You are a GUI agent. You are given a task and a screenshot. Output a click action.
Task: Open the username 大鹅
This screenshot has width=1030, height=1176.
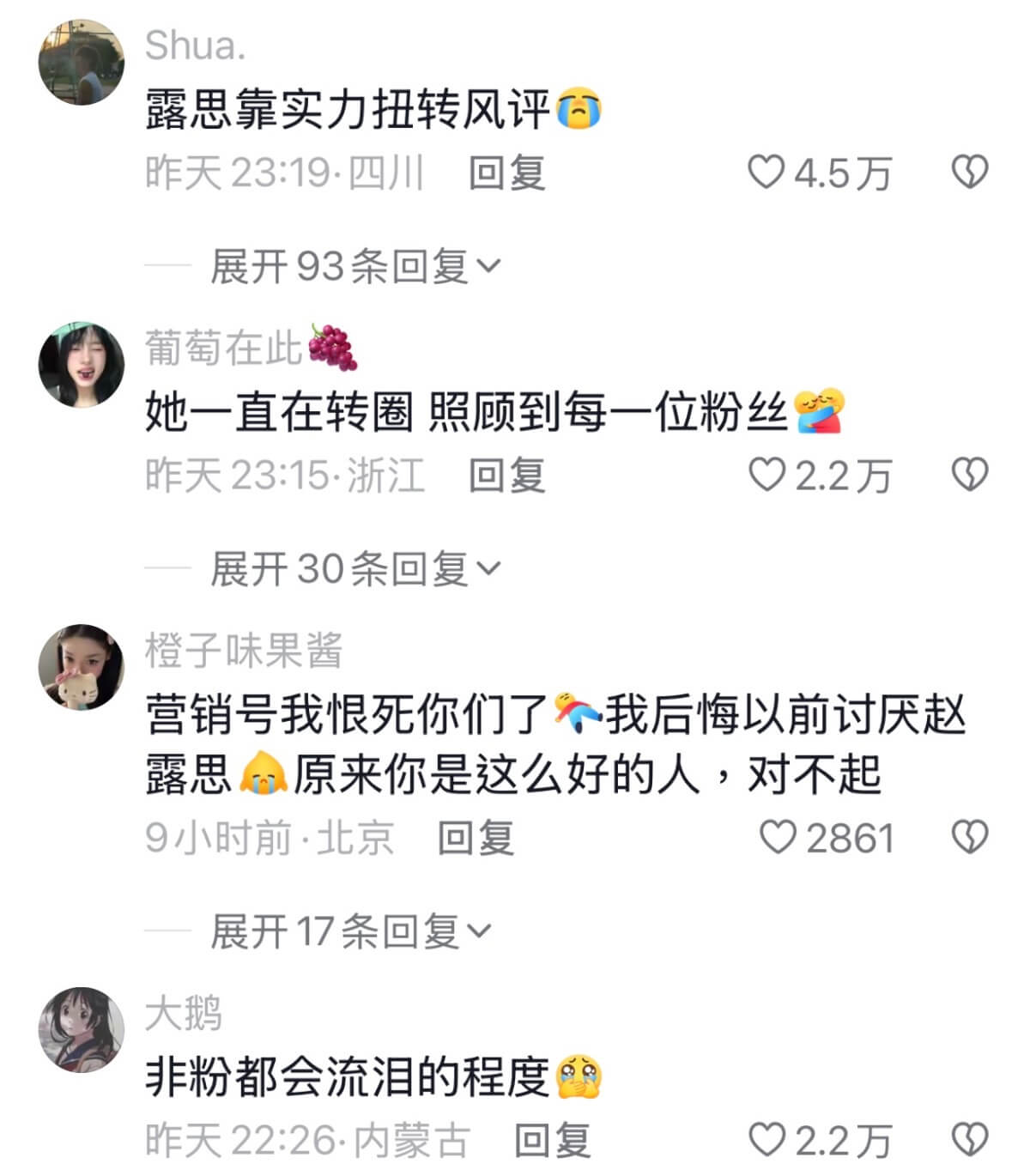point(183,1013)
